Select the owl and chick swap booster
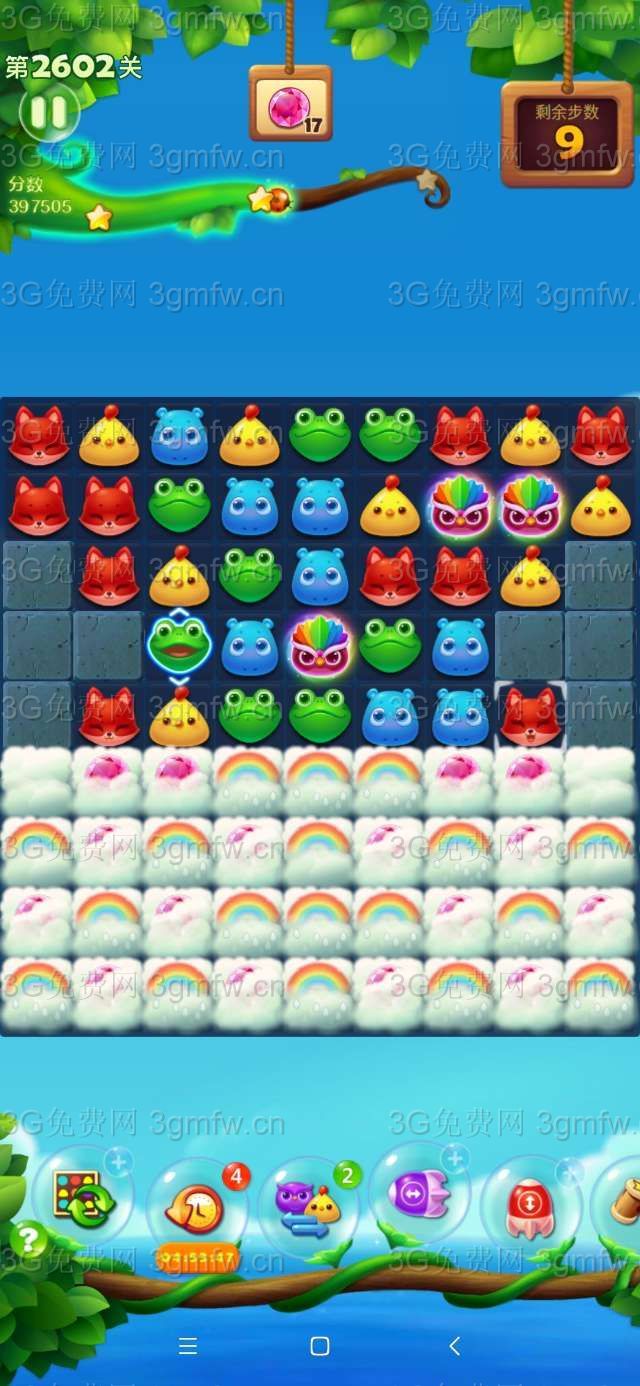Image resolution: width=640 pixels, height=1386 pixels. click(308, 1204)
